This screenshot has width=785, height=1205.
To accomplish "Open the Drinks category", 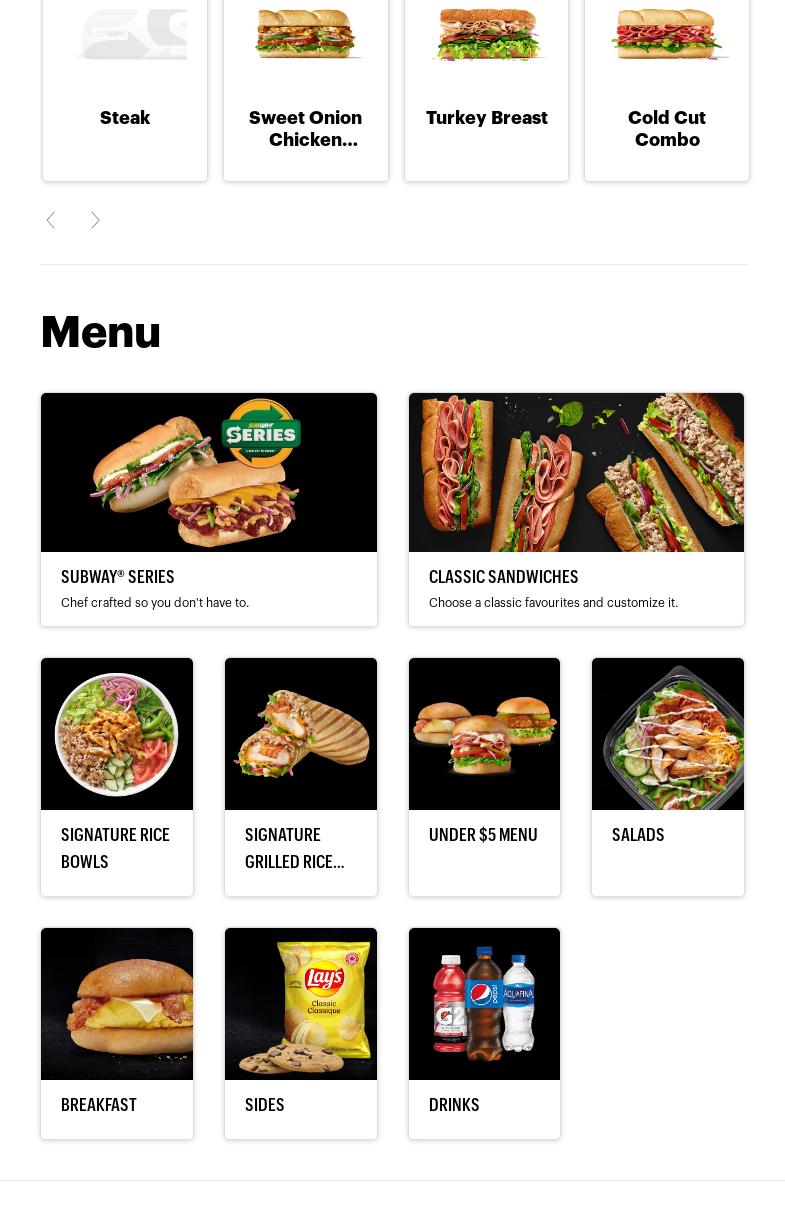I will click(484, 1033).
